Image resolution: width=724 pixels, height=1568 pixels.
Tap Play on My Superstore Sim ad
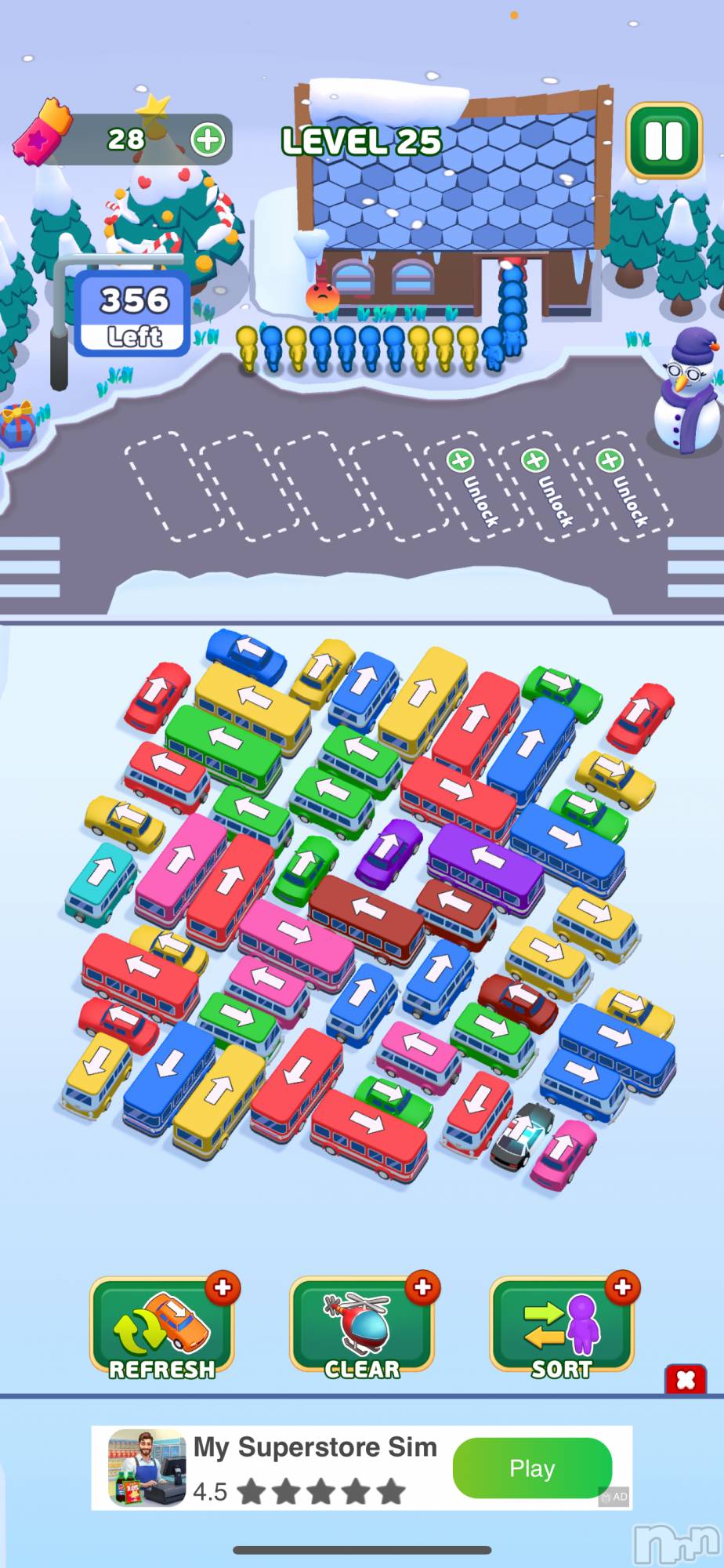point(531,1468)
